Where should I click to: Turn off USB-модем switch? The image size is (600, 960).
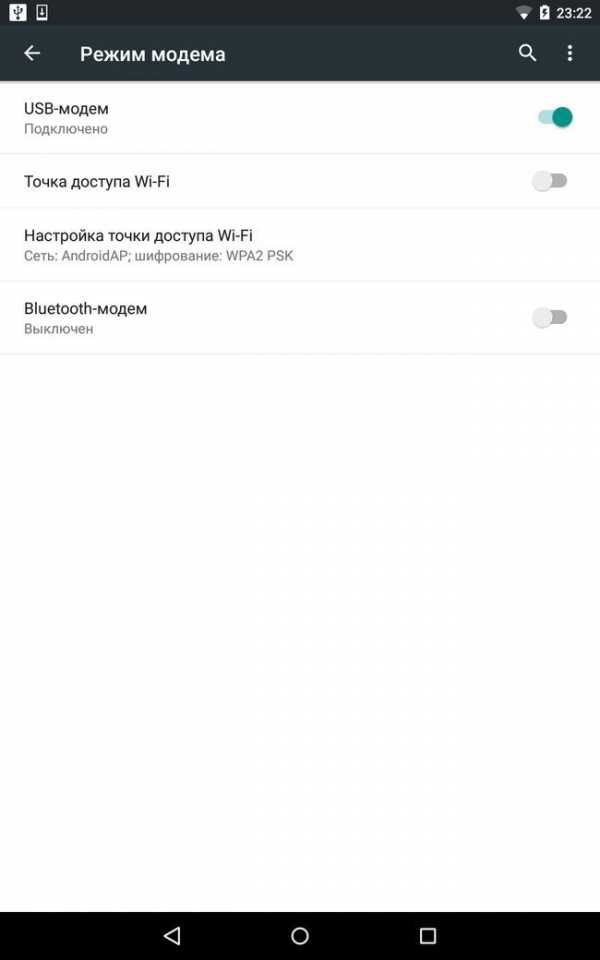click(552, 117)
